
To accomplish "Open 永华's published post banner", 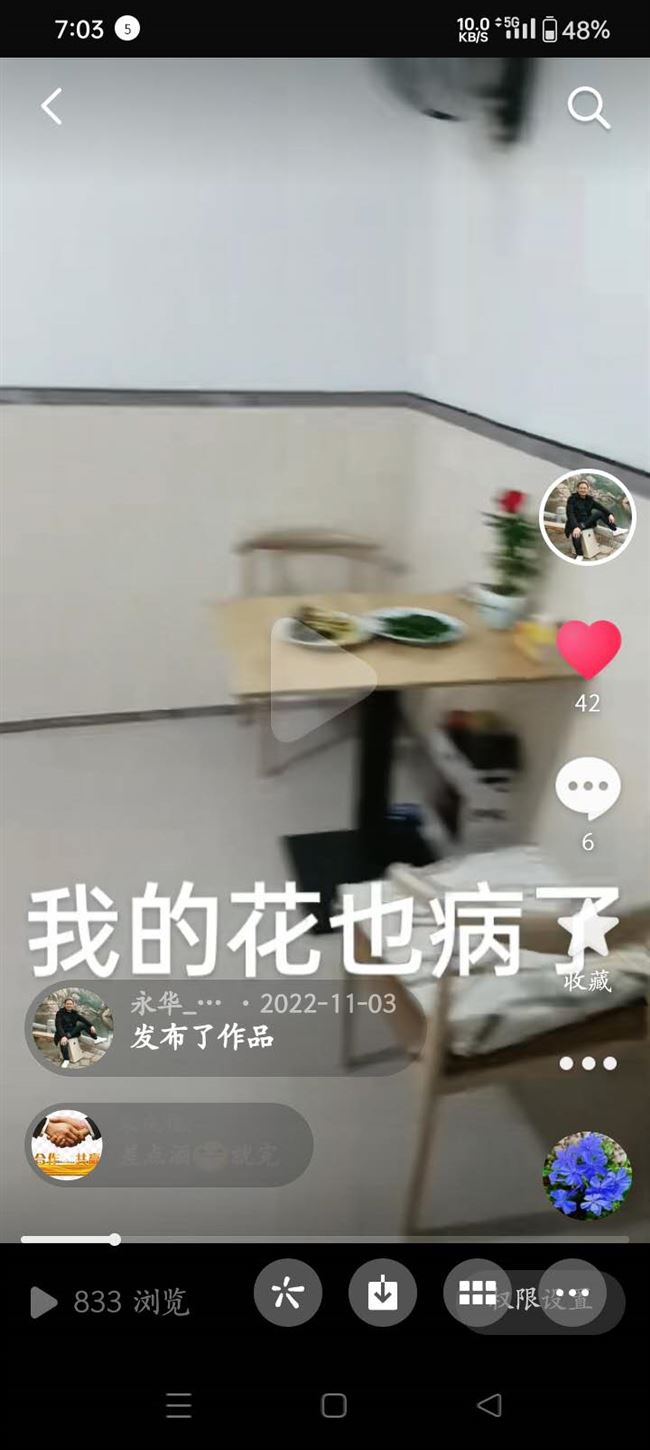I will point(225,1027).
